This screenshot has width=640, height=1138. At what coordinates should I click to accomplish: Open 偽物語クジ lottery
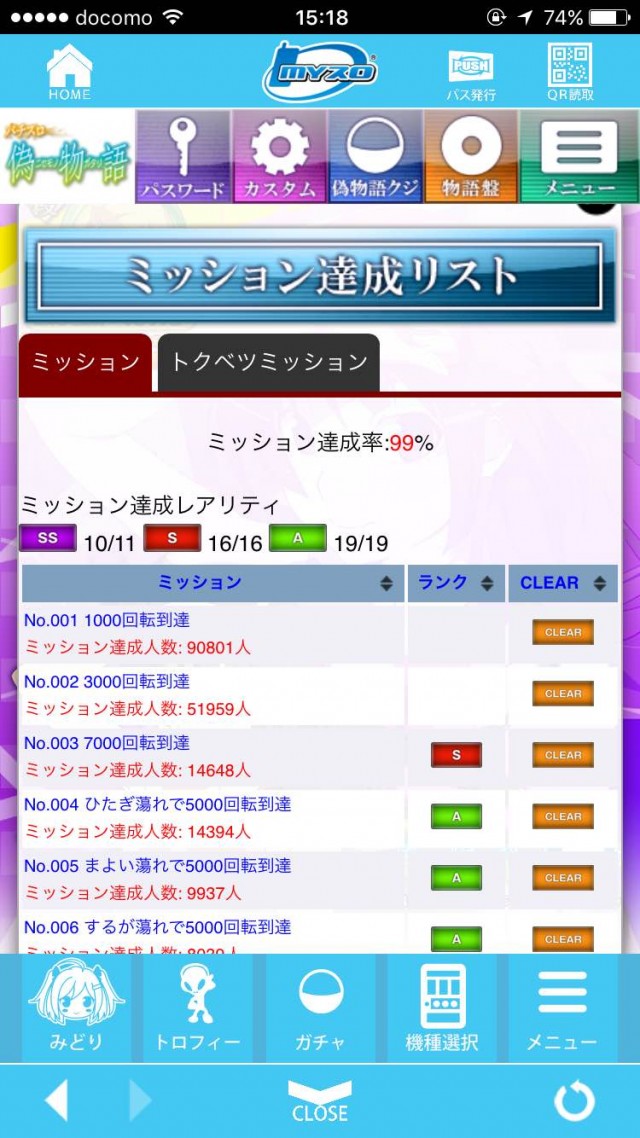(x=375, y=156)
